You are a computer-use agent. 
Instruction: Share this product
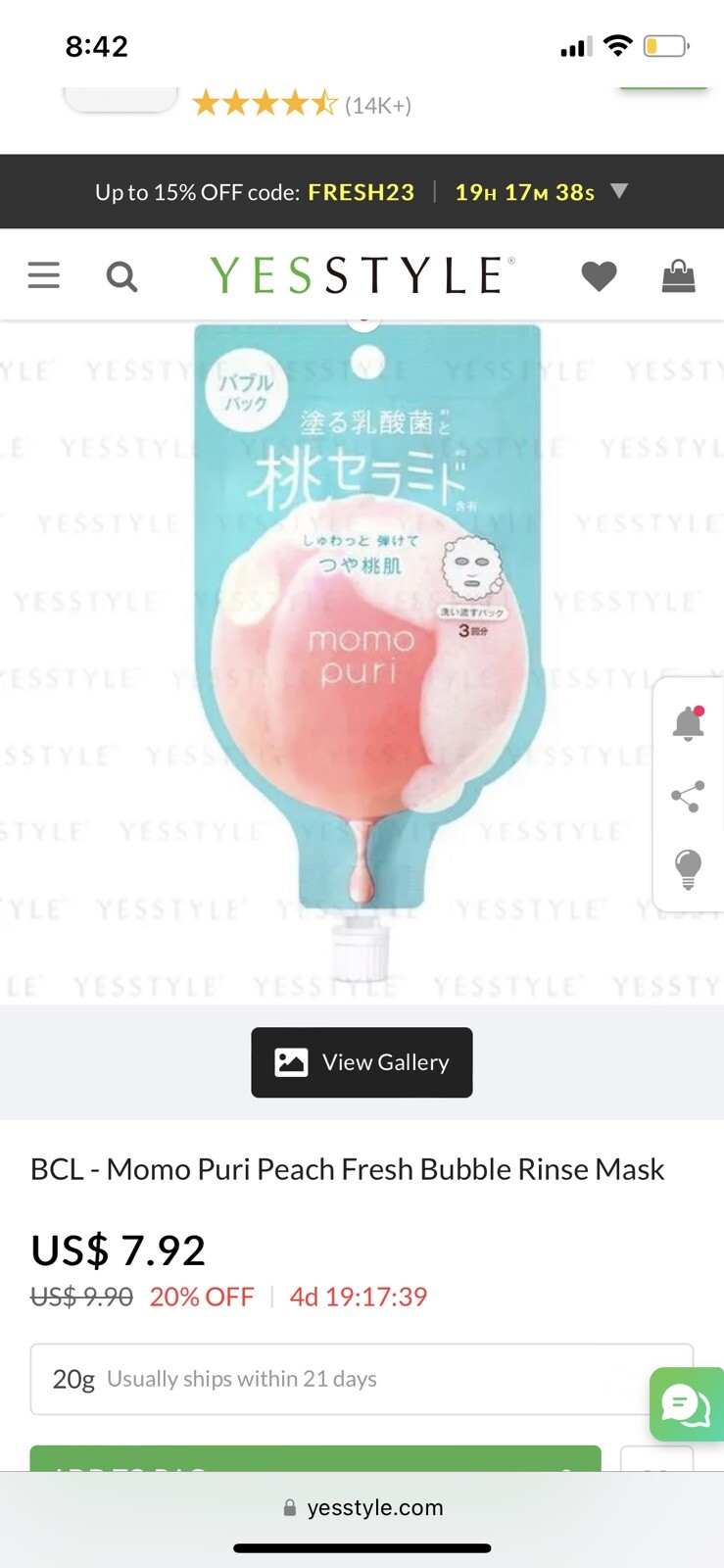click(x=688, y=796)
